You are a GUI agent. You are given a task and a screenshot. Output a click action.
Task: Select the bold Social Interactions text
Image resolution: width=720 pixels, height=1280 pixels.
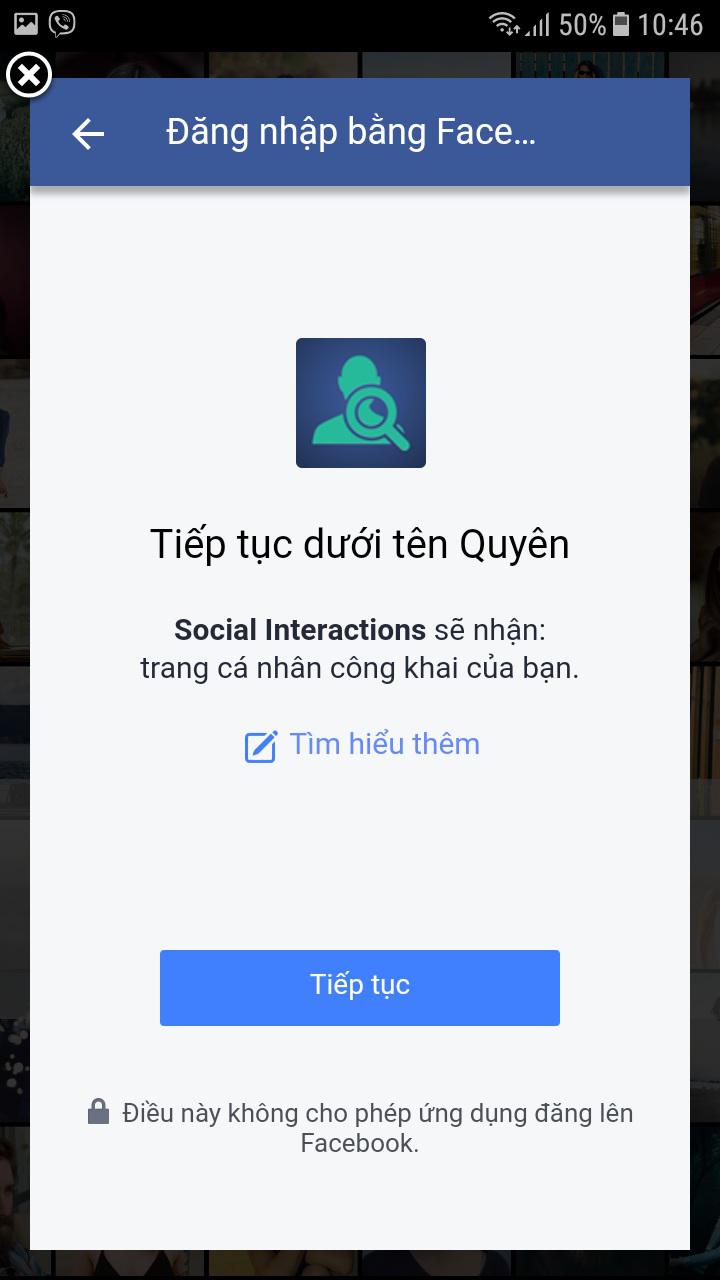coord(297,630)
